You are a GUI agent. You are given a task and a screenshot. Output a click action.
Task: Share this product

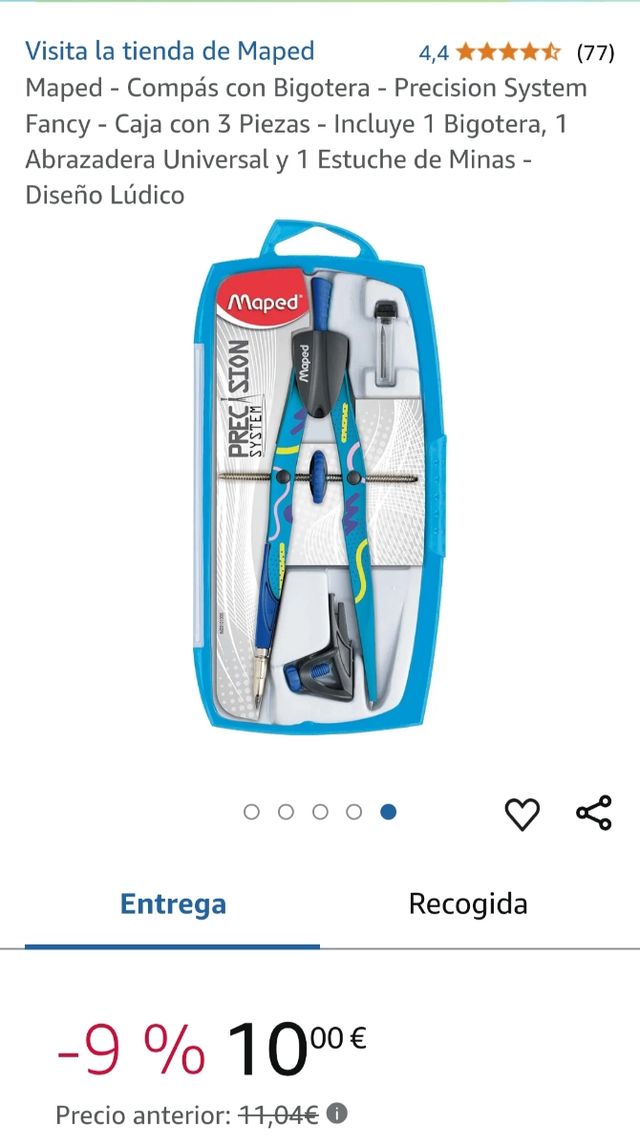tap(594, 813)
